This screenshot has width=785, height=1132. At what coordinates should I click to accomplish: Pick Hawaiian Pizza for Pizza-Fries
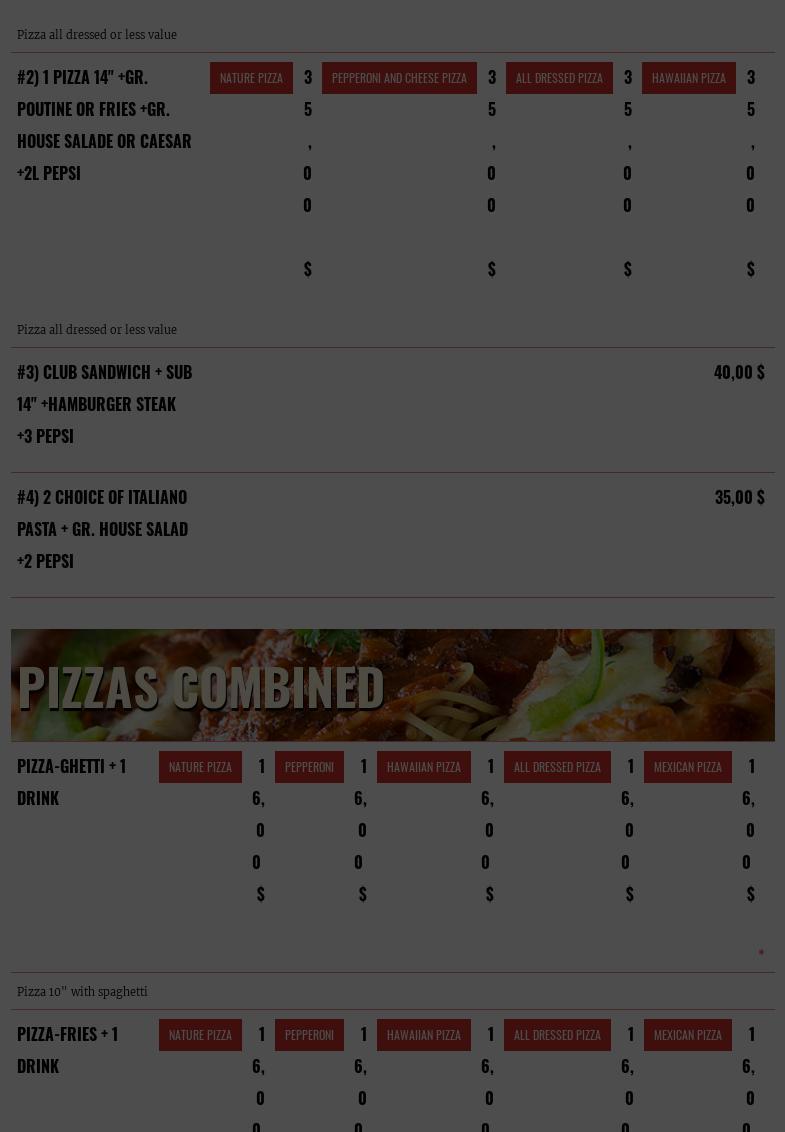[x=424, y=1035]
